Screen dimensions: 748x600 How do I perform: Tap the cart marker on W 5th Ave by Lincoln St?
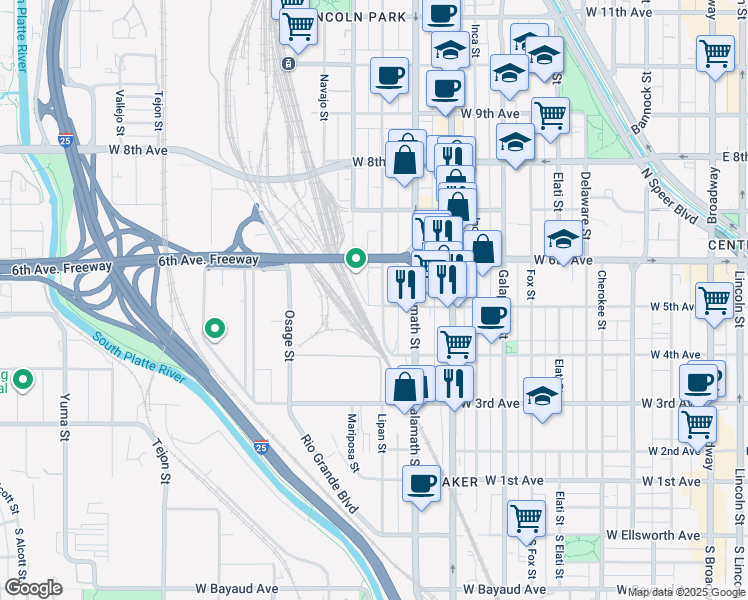[x=715, y=300]
